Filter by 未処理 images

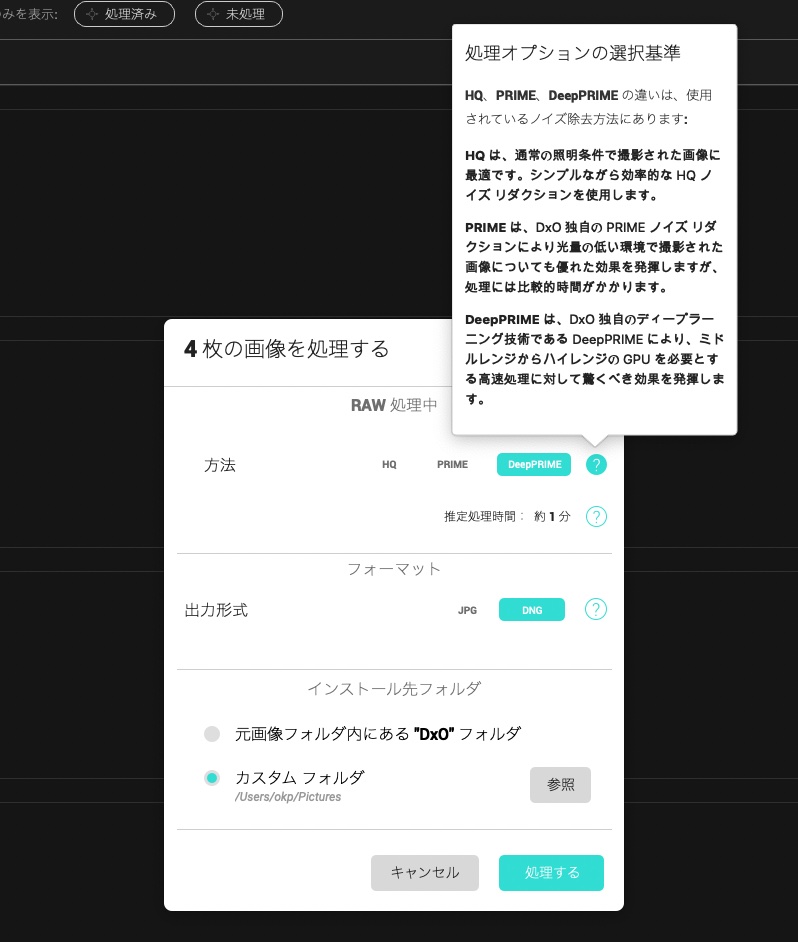point(238,14)
